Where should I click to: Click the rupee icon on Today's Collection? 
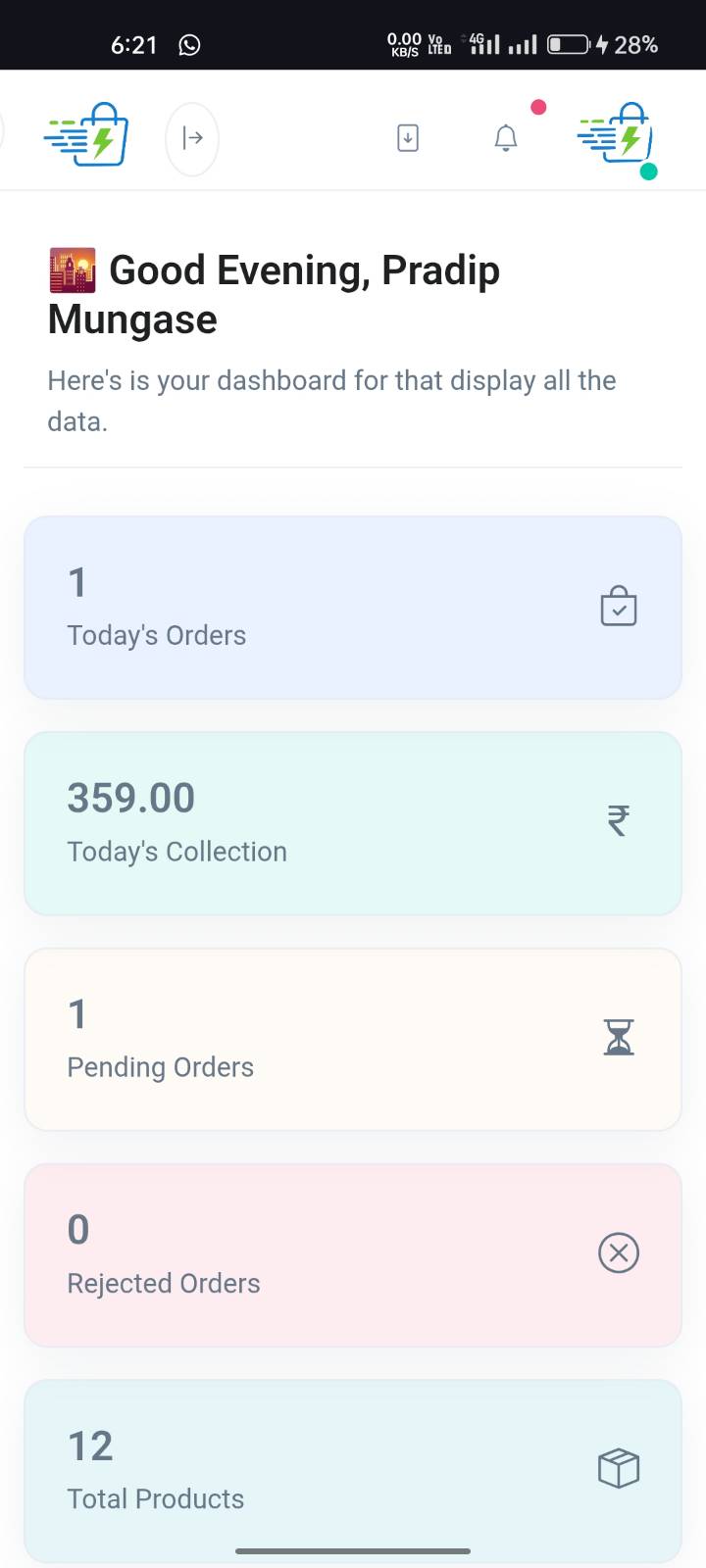617,822
